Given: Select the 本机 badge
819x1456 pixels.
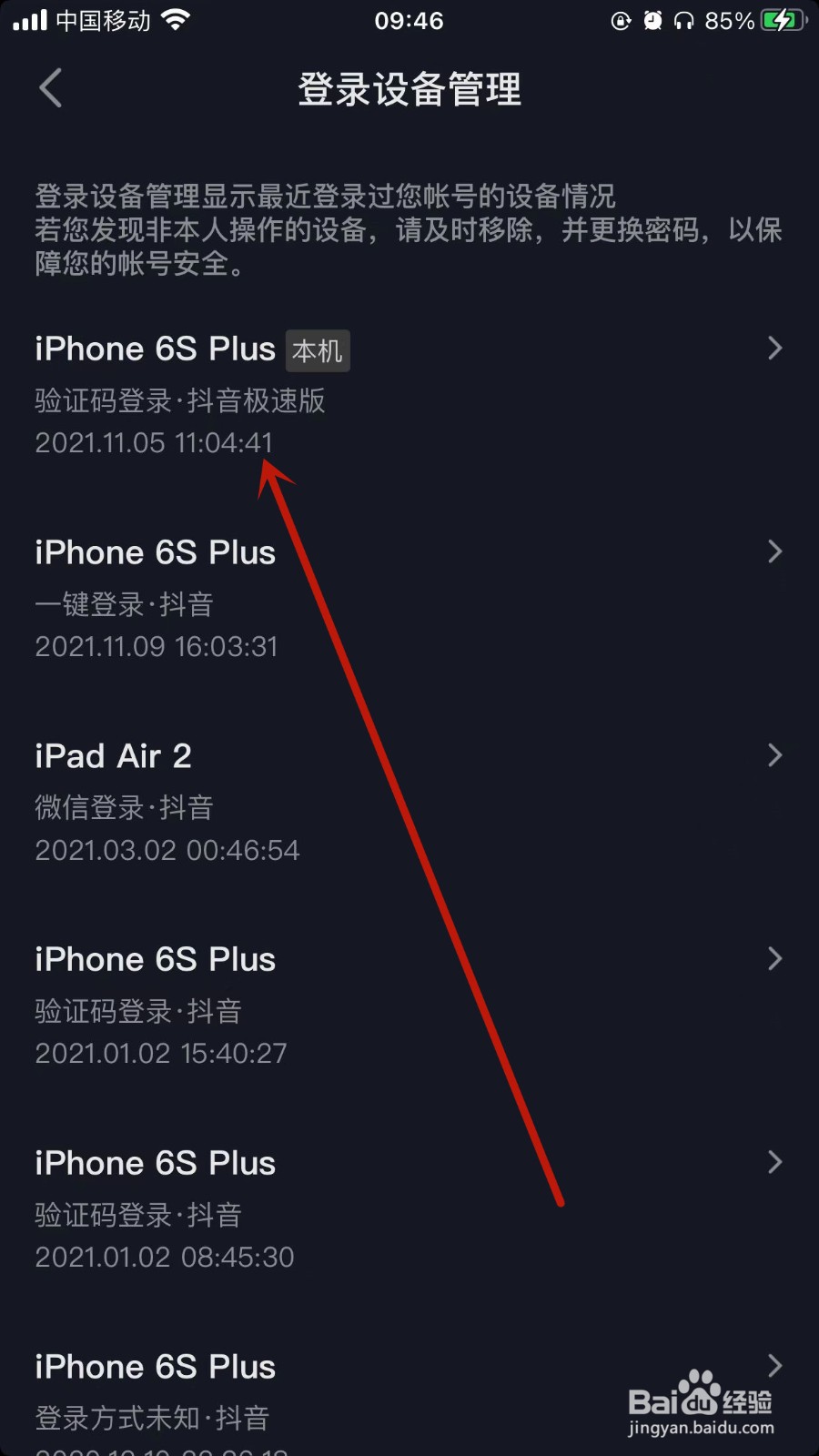Looking at the screenshot, I should click(318, 350).
